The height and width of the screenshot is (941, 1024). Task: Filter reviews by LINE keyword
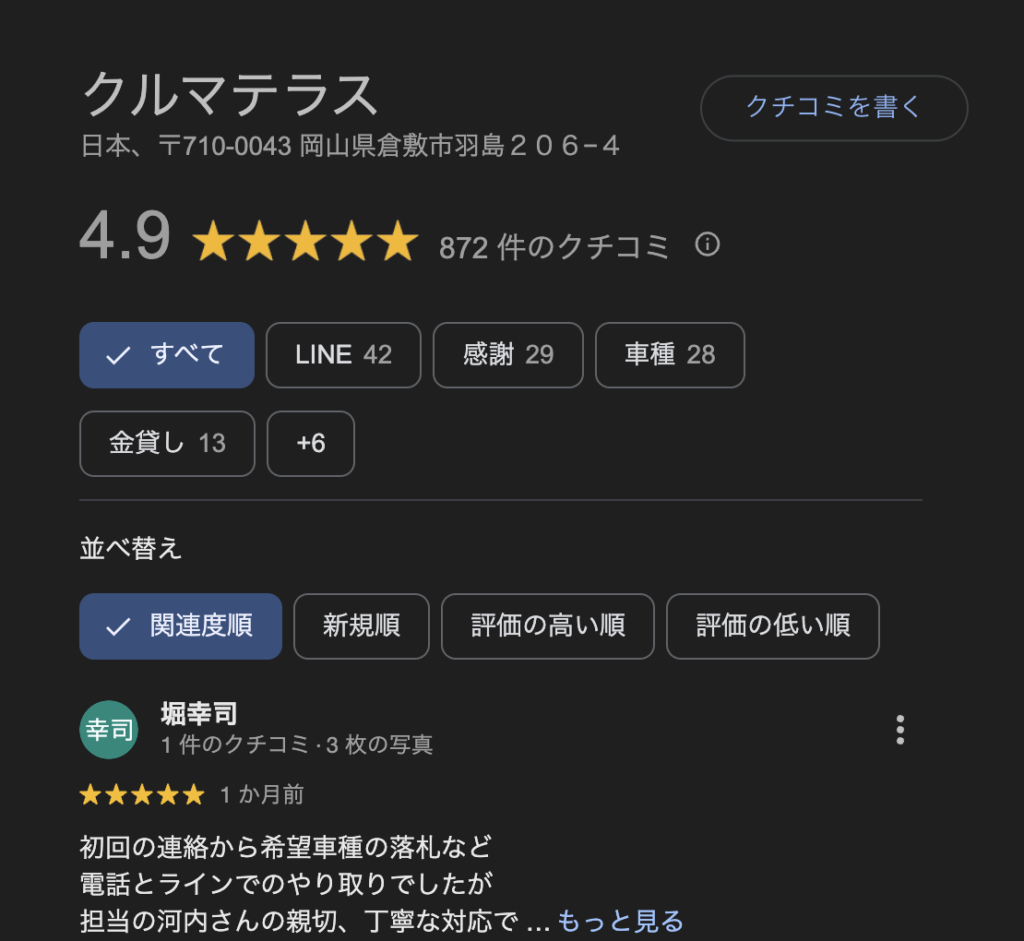[343, 355]
